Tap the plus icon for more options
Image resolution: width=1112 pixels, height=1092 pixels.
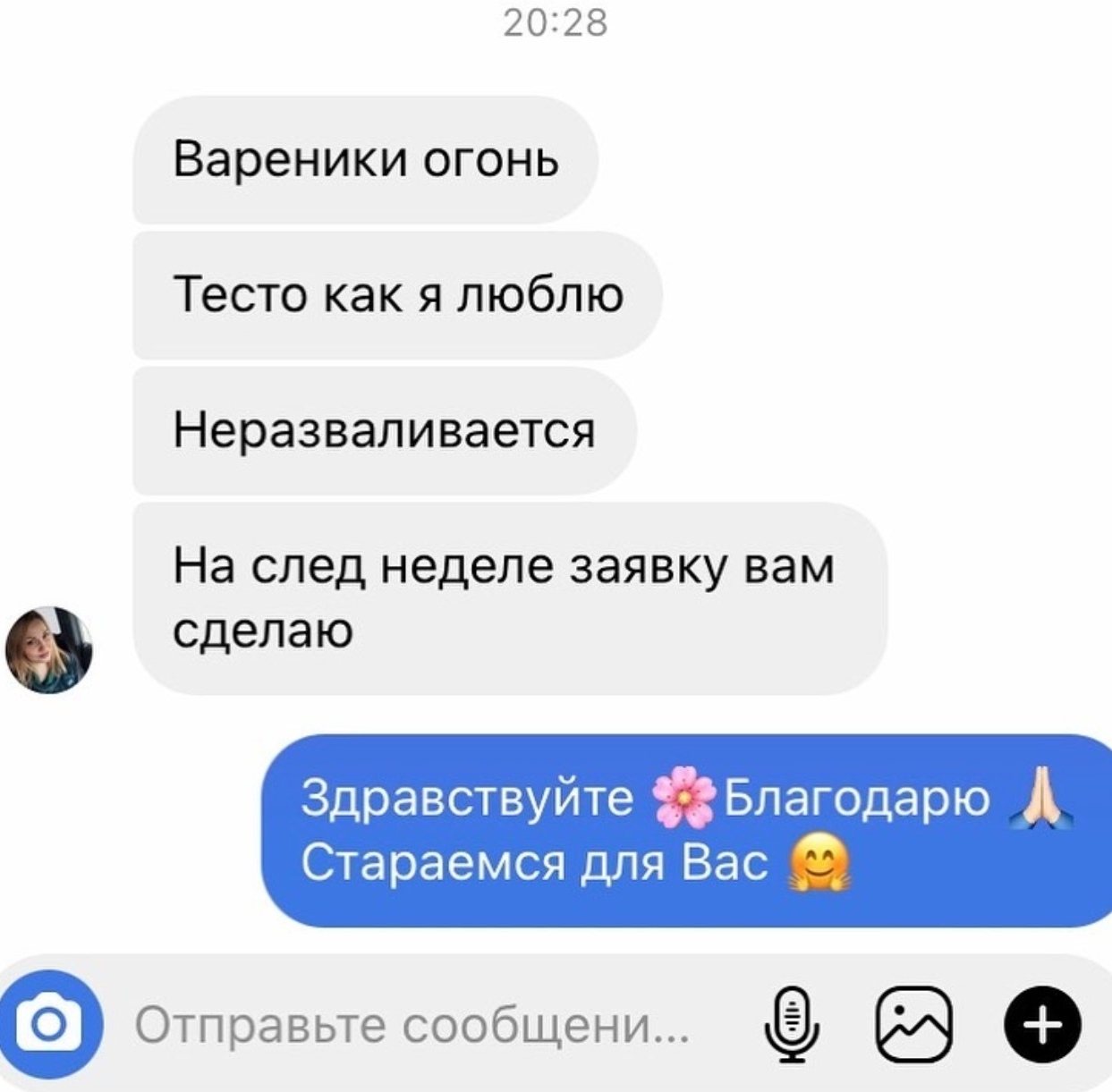(x=1042, y=1024)
